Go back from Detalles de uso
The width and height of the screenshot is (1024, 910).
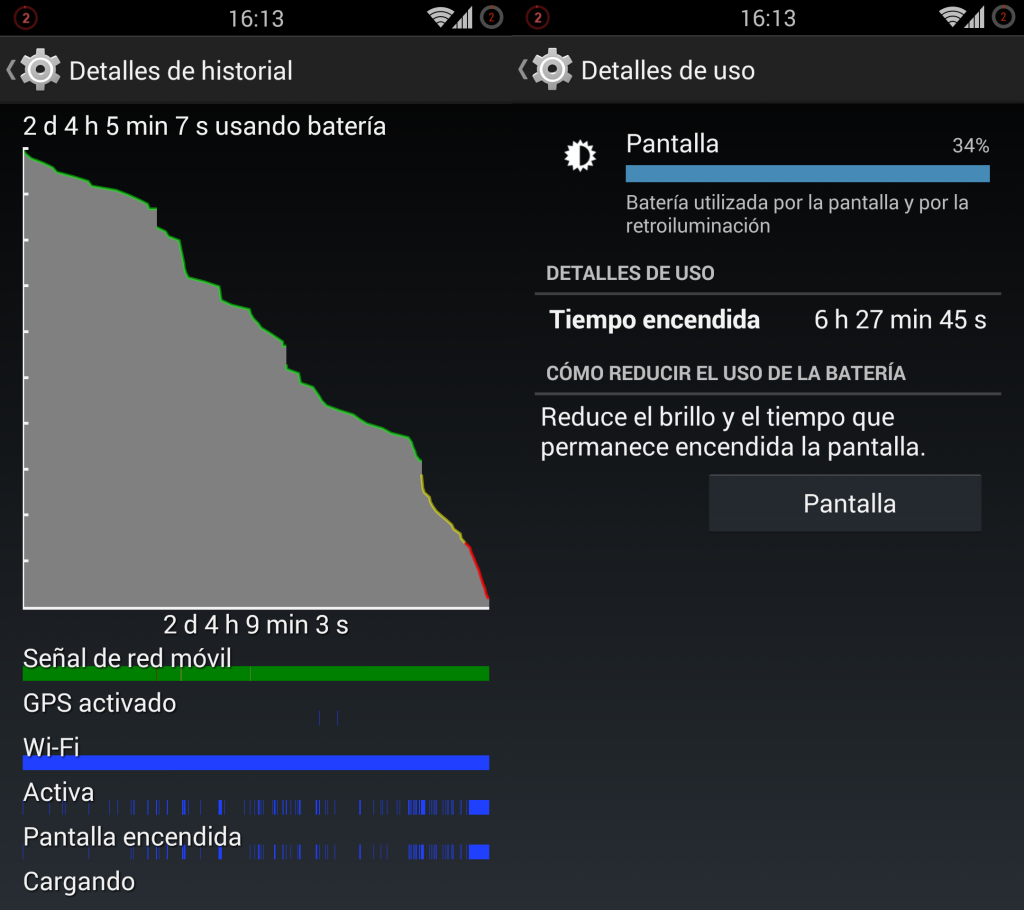544,71
